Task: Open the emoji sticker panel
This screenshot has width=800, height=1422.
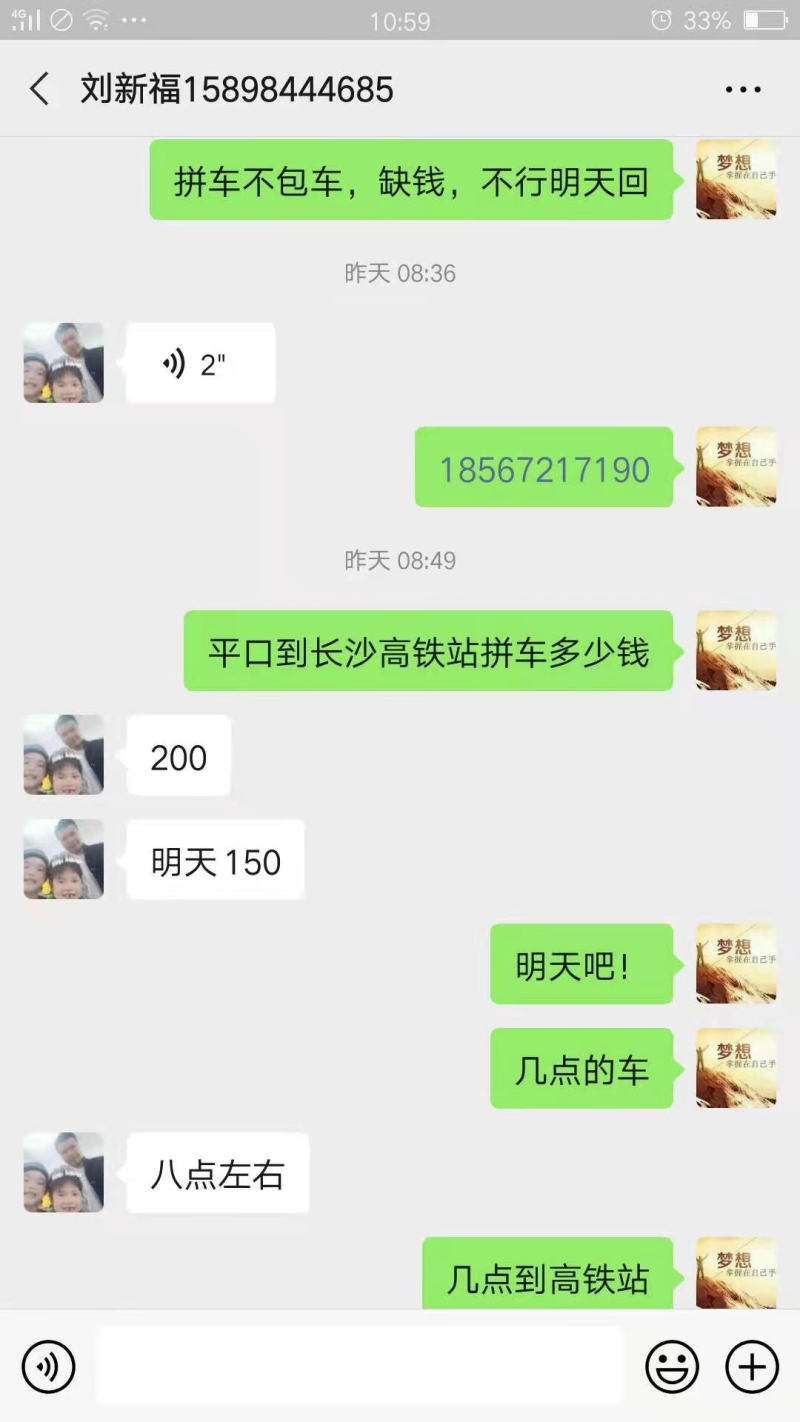Action: pyautogui.click(x=672, y=1366)
